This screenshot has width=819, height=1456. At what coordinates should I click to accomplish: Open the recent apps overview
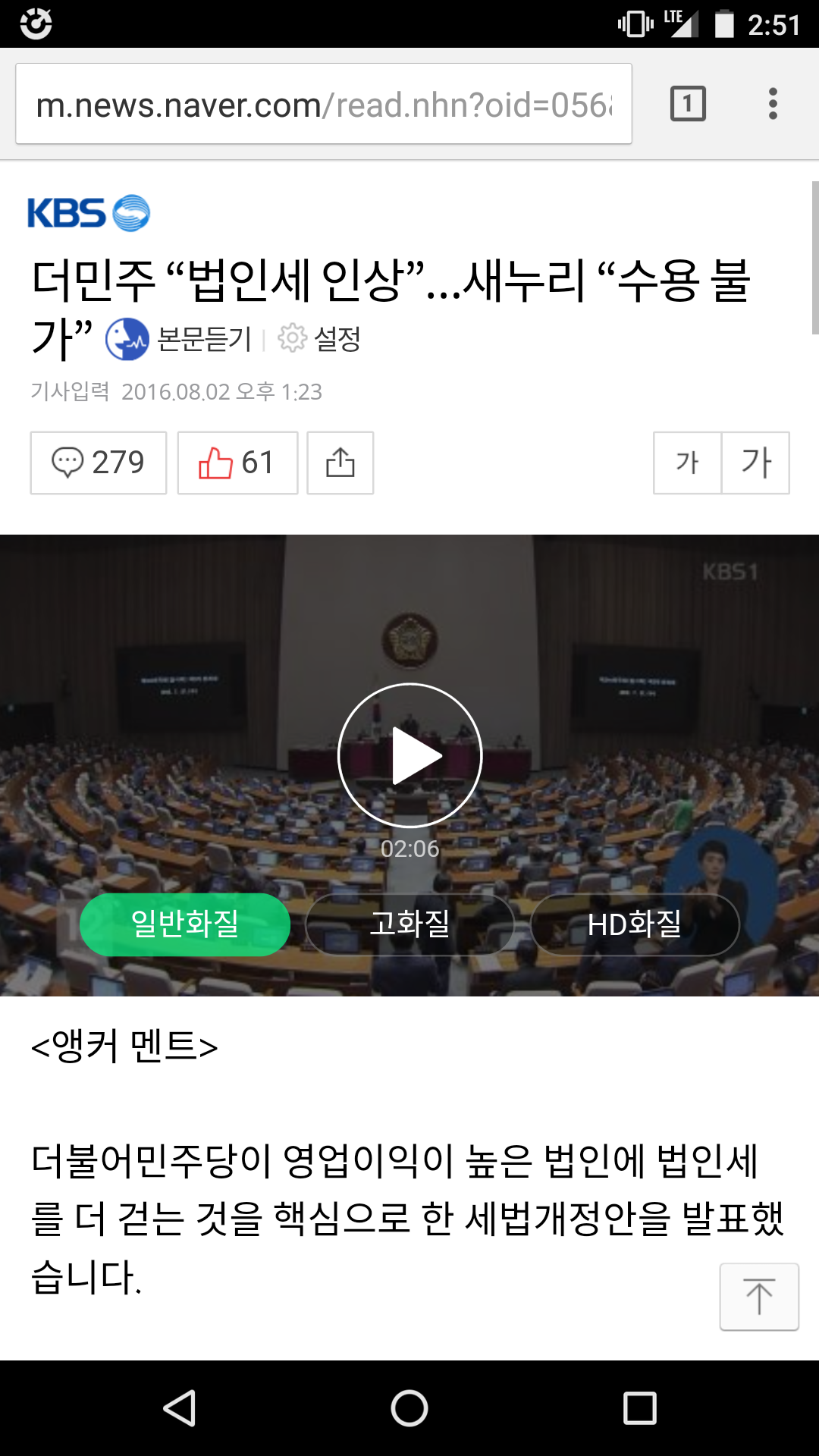(x=639, y=1408)
